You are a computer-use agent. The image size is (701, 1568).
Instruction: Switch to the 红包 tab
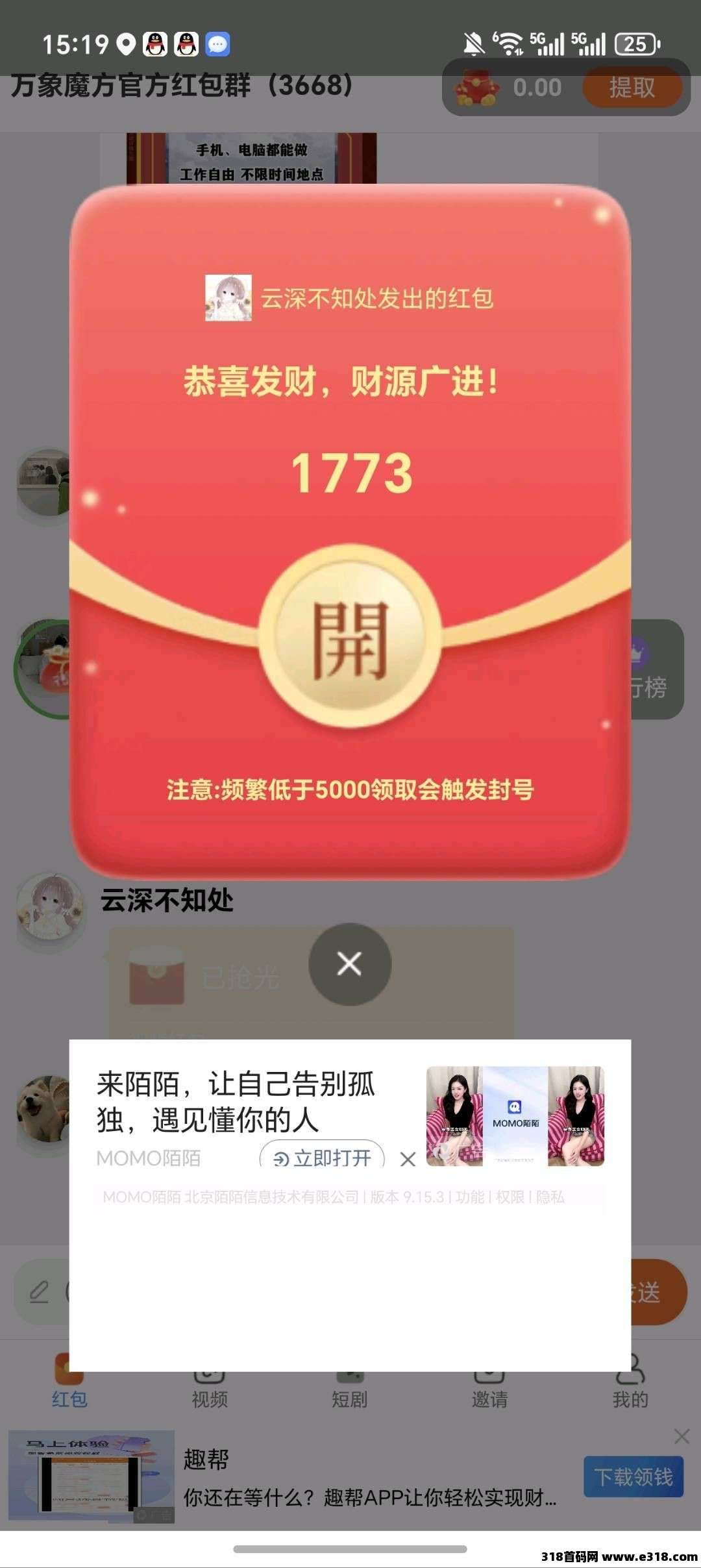(x=69, y=1384)
